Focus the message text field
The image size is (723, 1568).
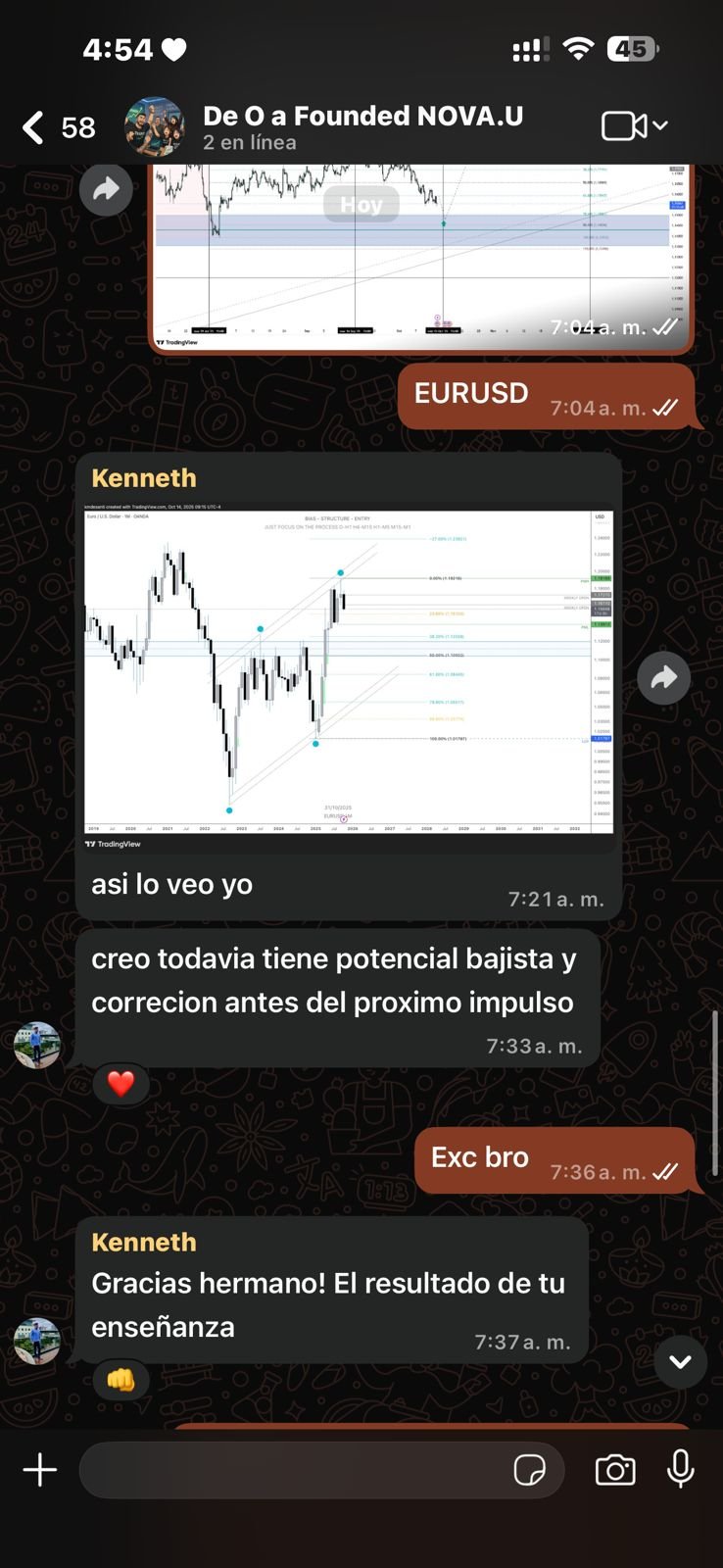click(294, 1470)
